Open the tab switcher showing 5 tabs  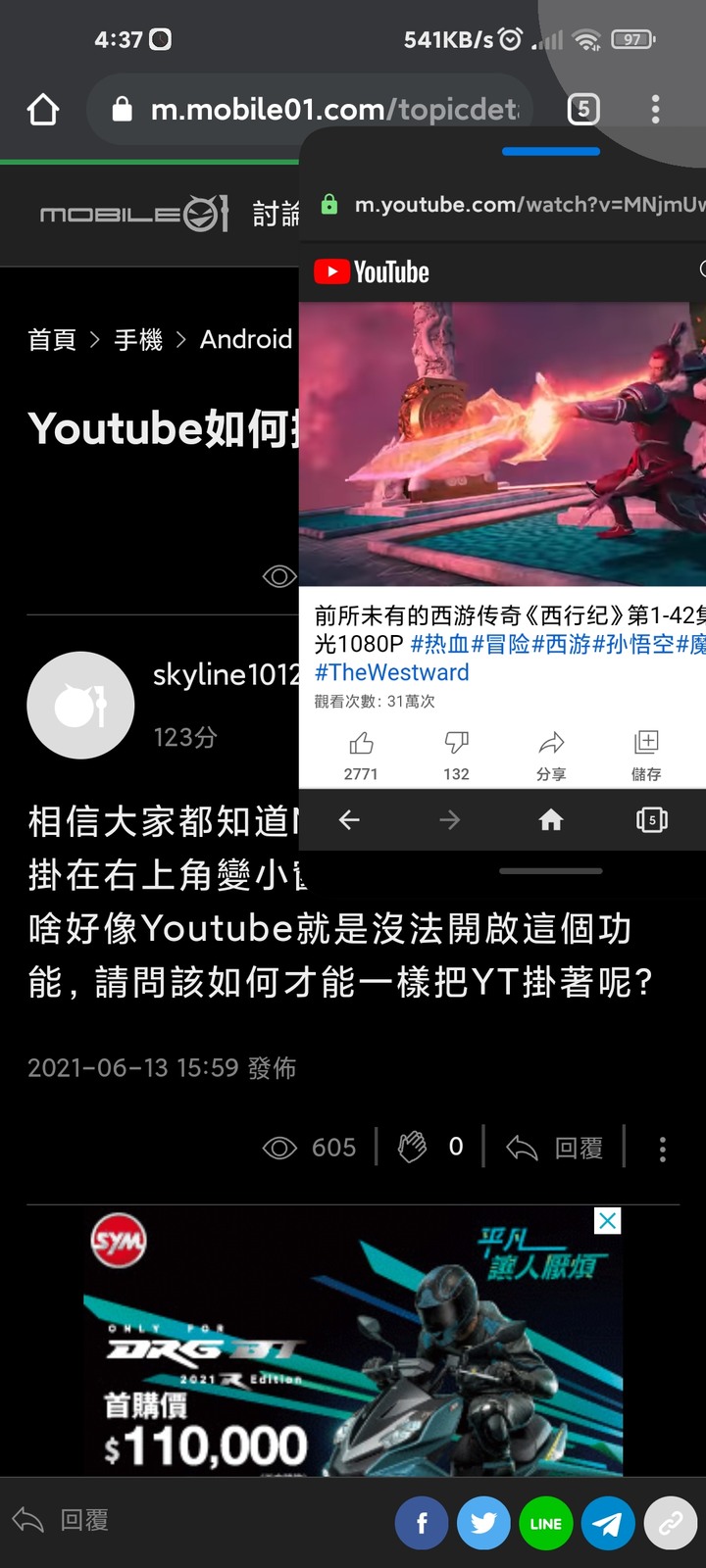coord(583,109)
